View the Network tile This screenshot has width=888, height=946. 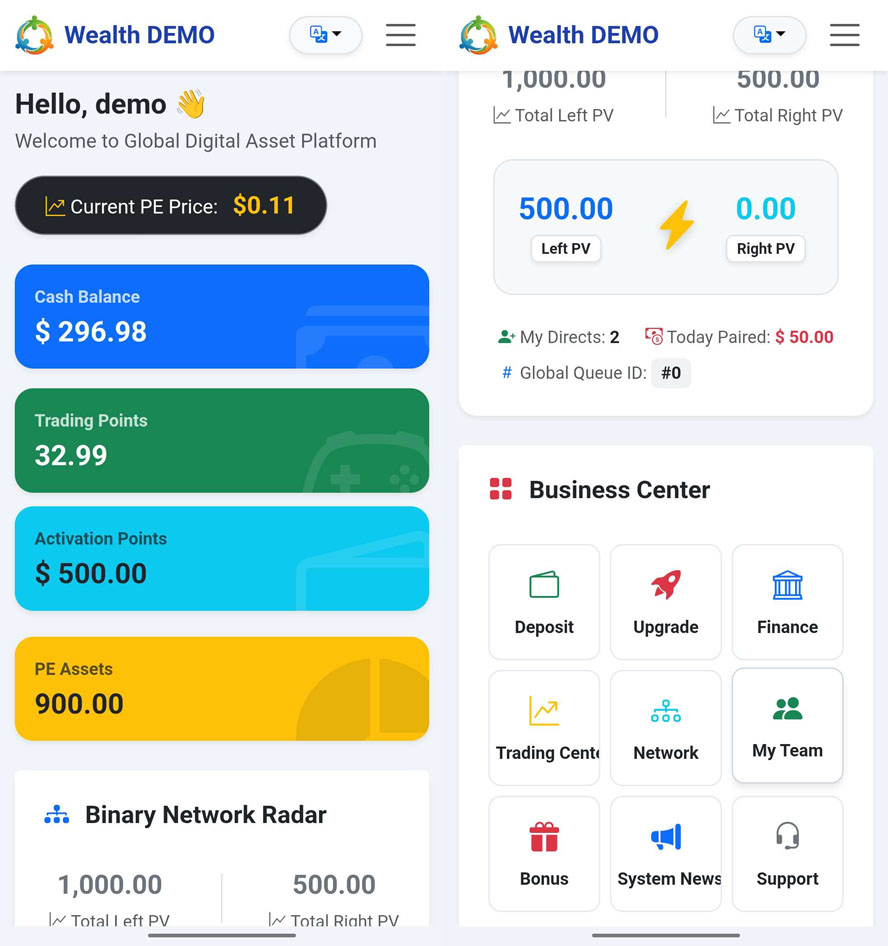click(666, 728)
